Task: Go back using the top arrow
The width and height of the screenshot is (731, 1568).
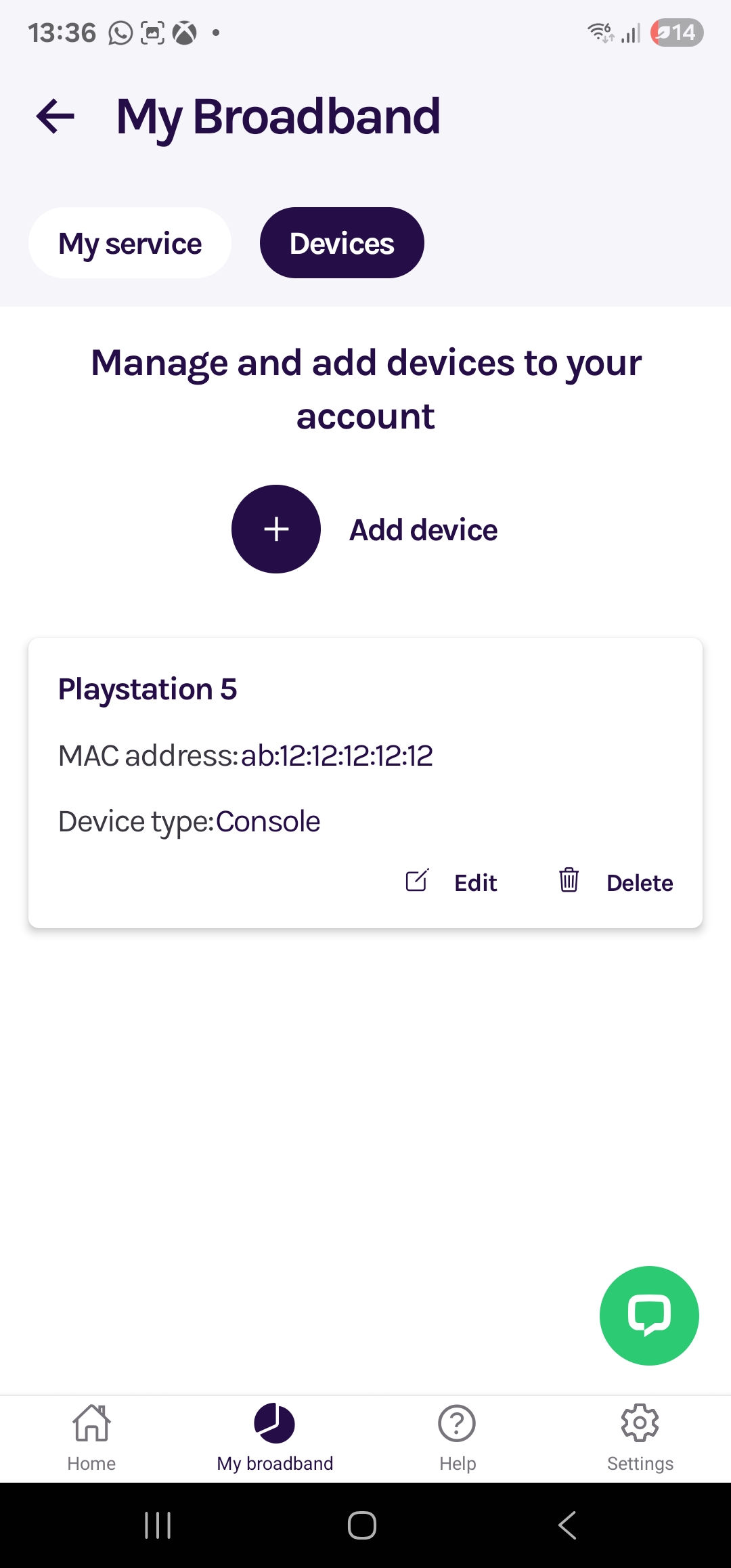Action: [56, 116]
